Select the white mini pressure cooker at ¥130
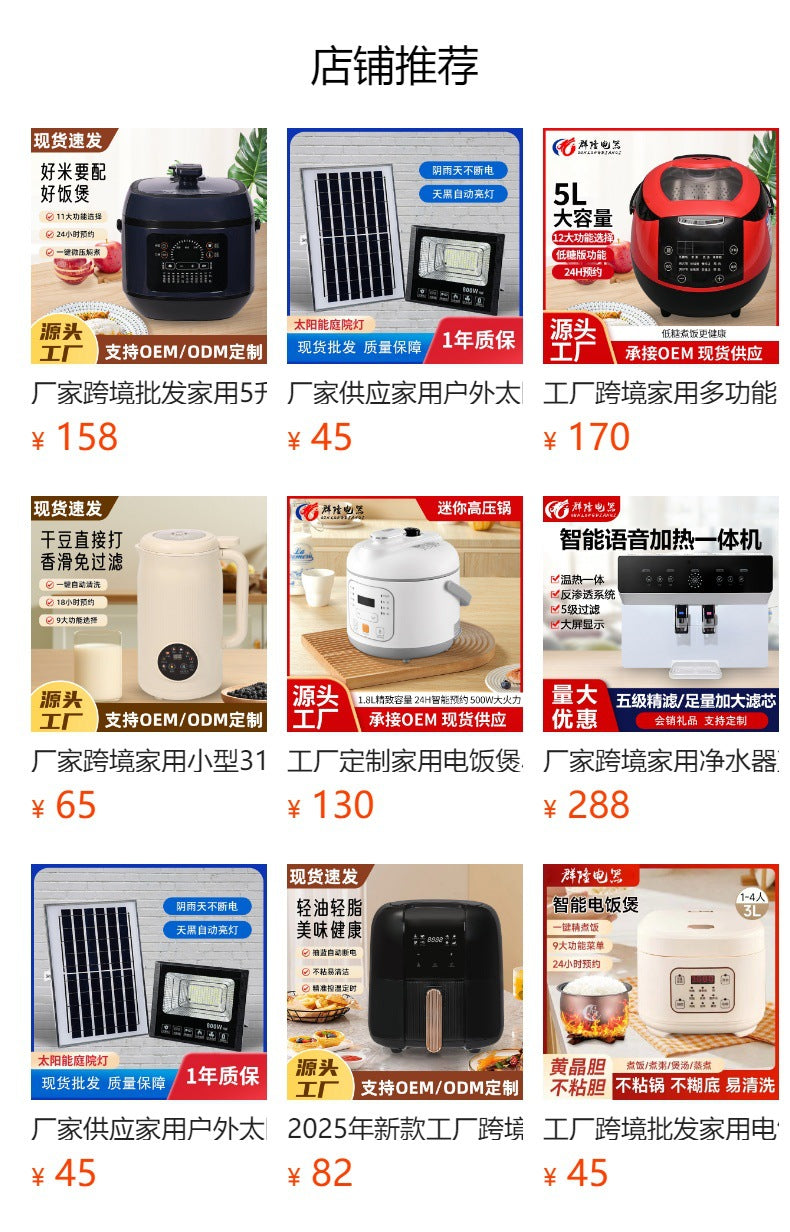This screenshot has width=790, height=1232. (x=404, y=614)
